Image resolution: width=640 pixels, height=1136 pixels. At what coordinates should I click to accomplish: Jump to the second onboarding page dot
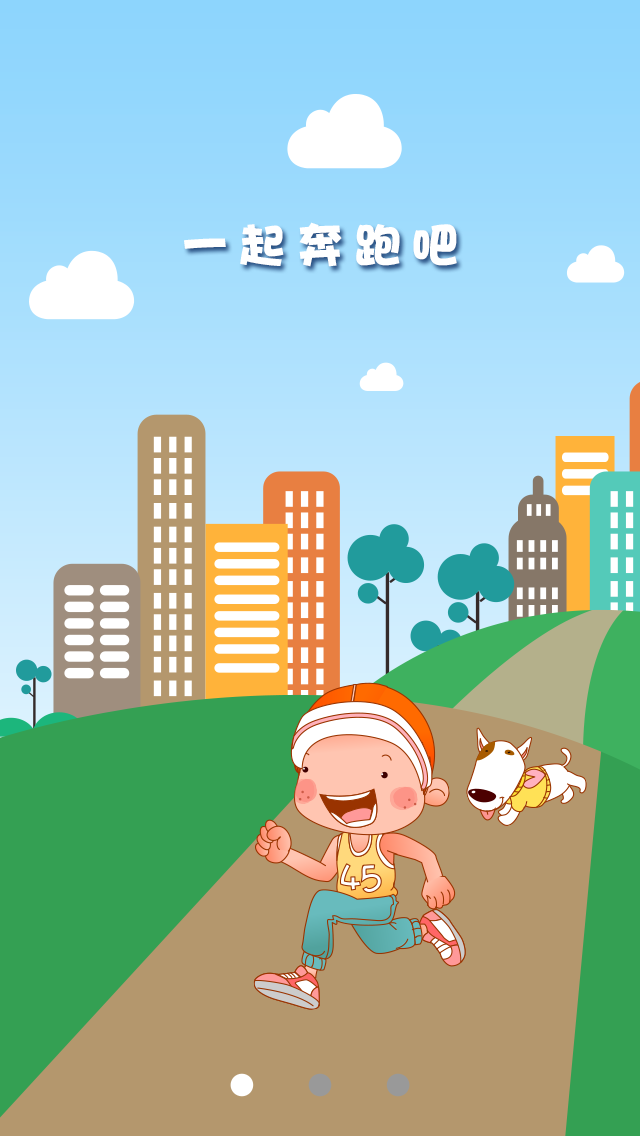[320, 1085]
